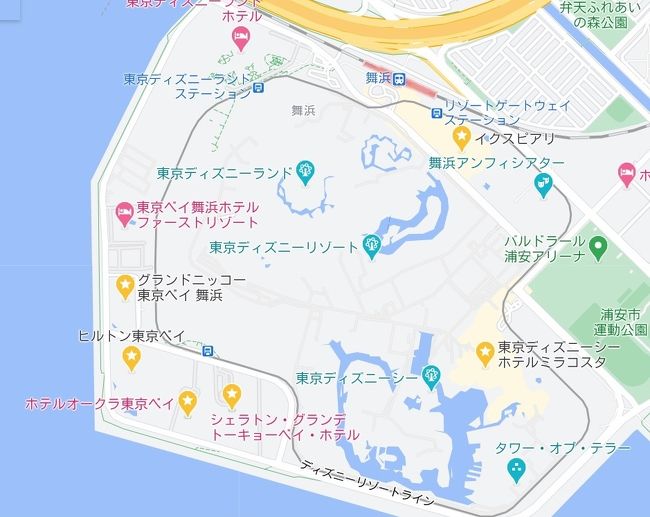
Task: Select the Tokyo Disneyland Station (東京ディズニーランド・ステーション) icon
Action: 258,87
